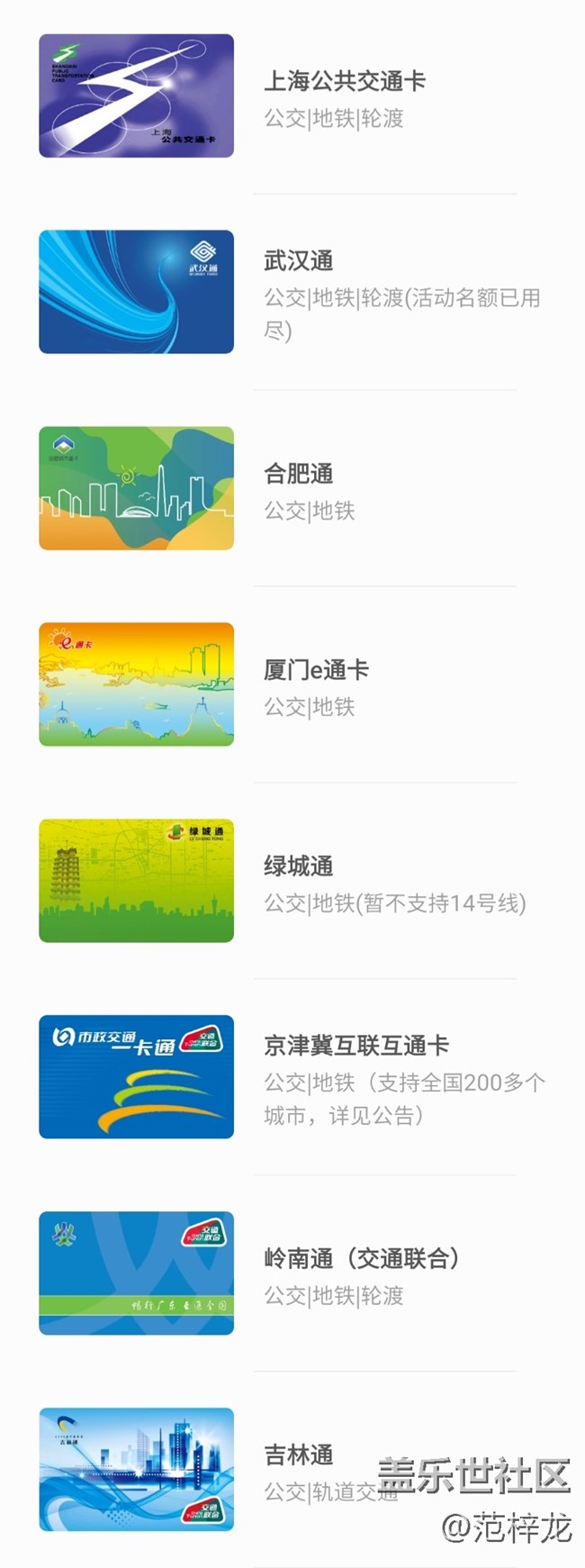Viewport: 585px width, 1568px height.
Task: Select 京津冀互联互通卡 from the list
Action: pyautogui.click(x=356, y=1046)
